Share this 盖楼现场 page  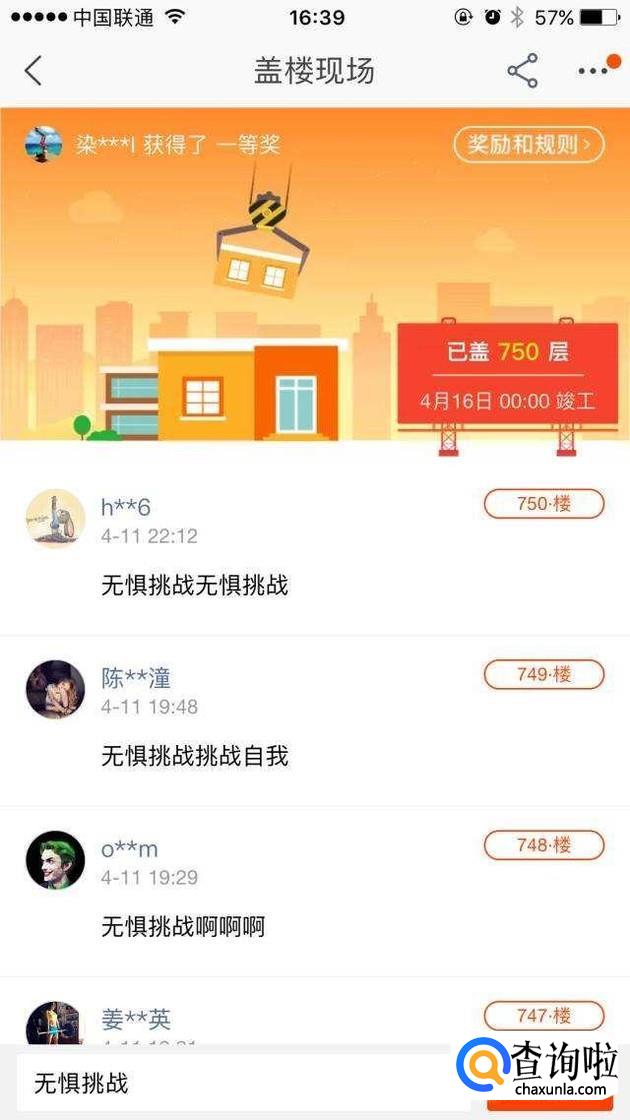[522, 71]
